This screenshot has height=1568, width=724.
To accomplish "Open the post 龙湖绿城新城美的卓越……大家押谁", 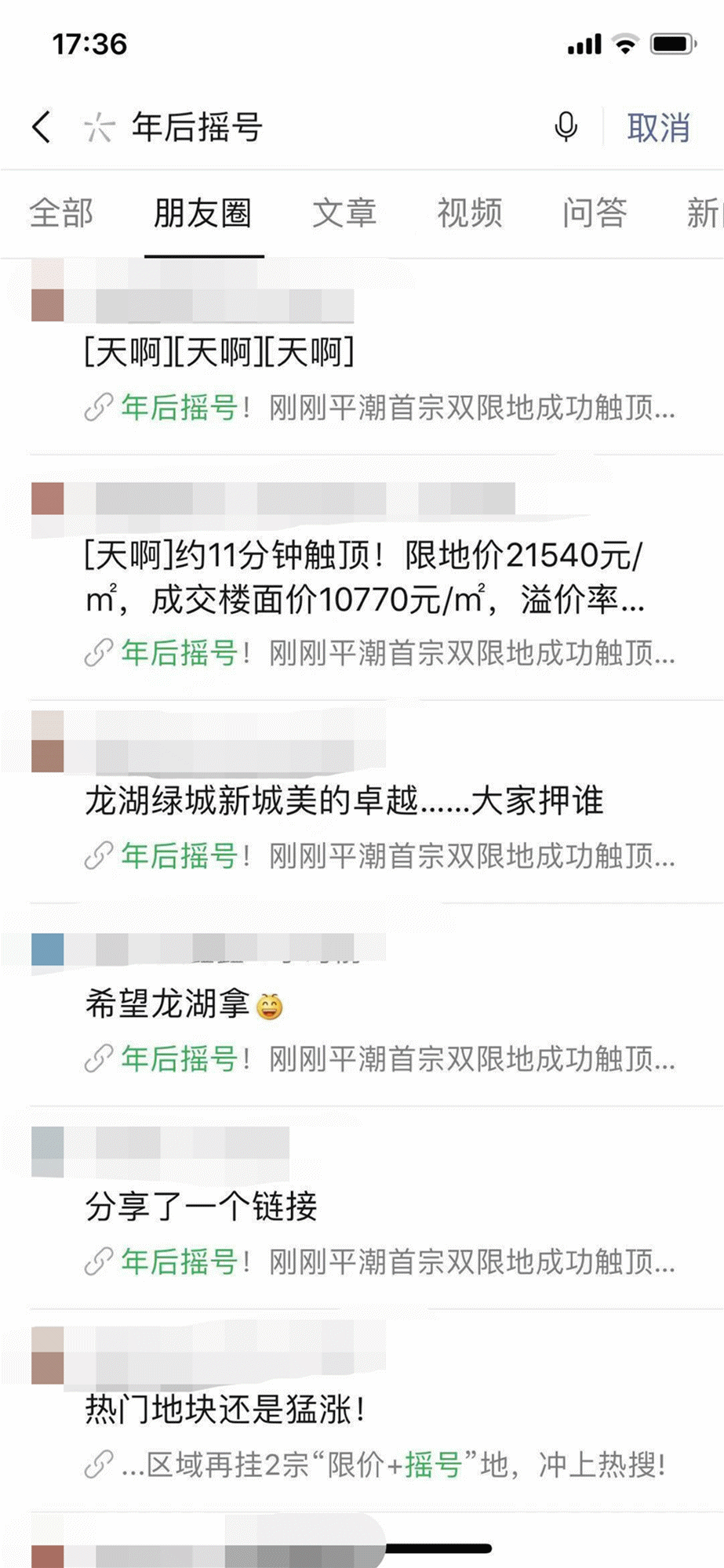I will pos(344,800).
